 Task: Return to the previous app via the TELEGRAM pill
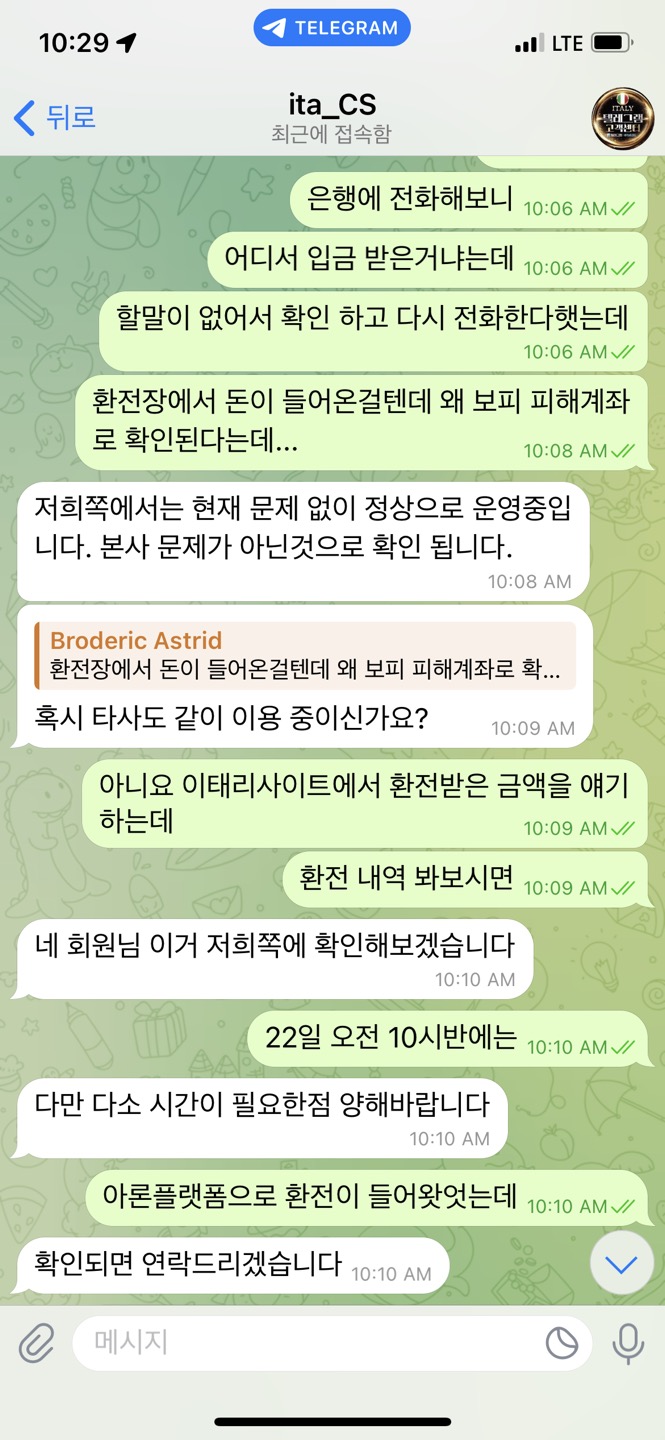331,28
